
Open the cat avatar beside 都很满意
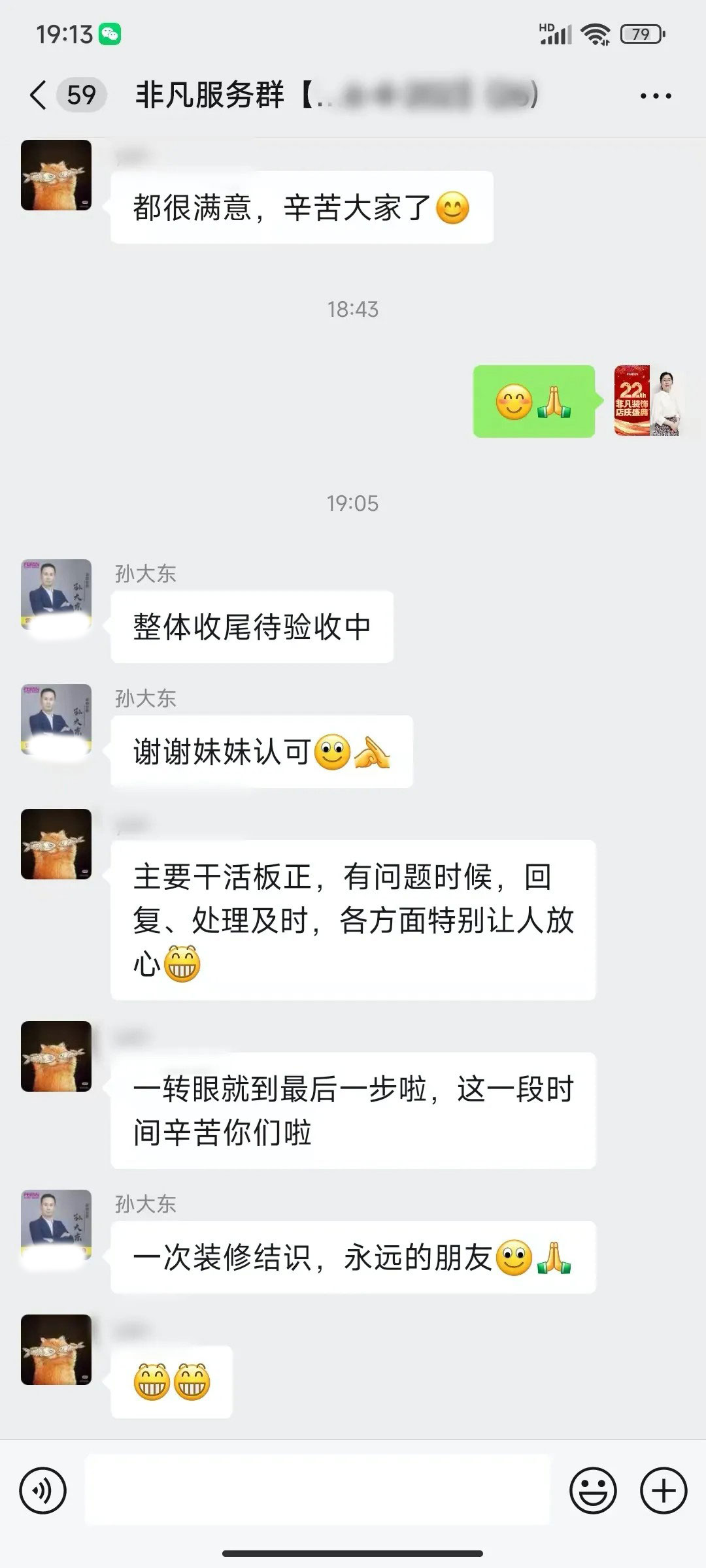tap(56, 175)
